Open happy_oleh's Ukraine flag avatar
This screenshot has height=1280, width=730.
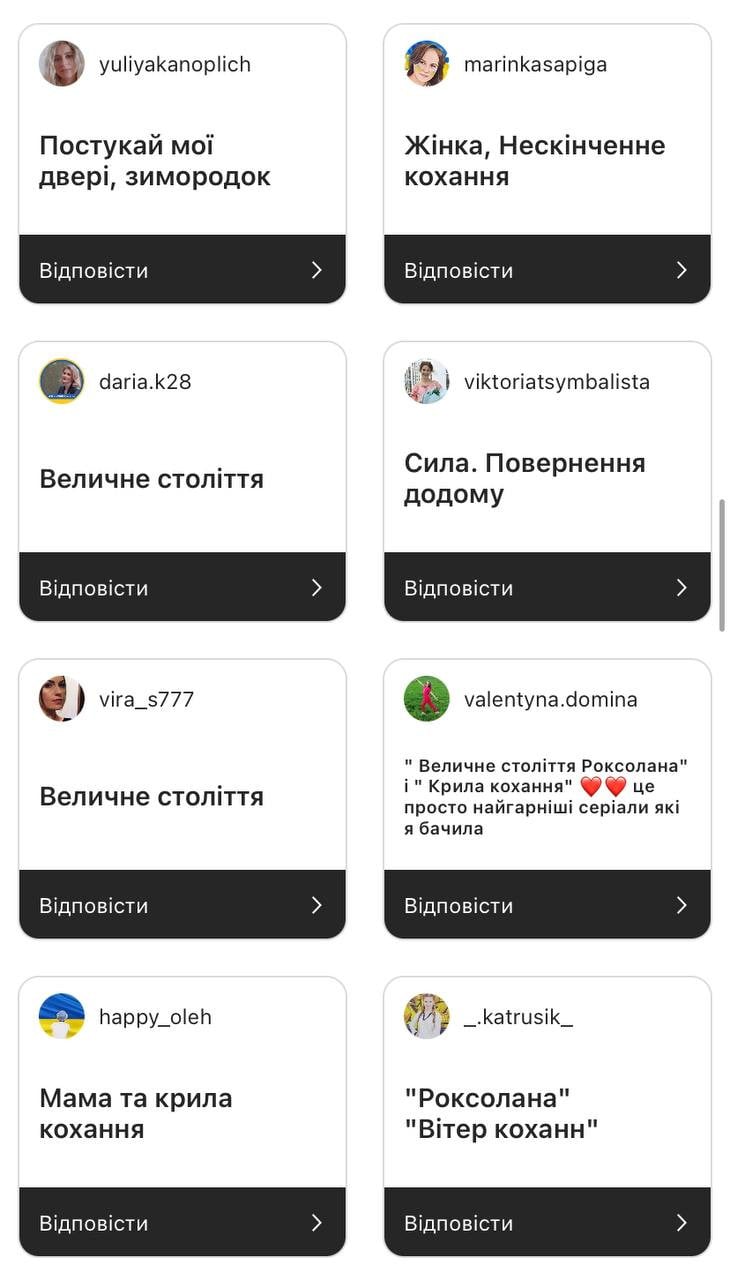point(62,1016)
